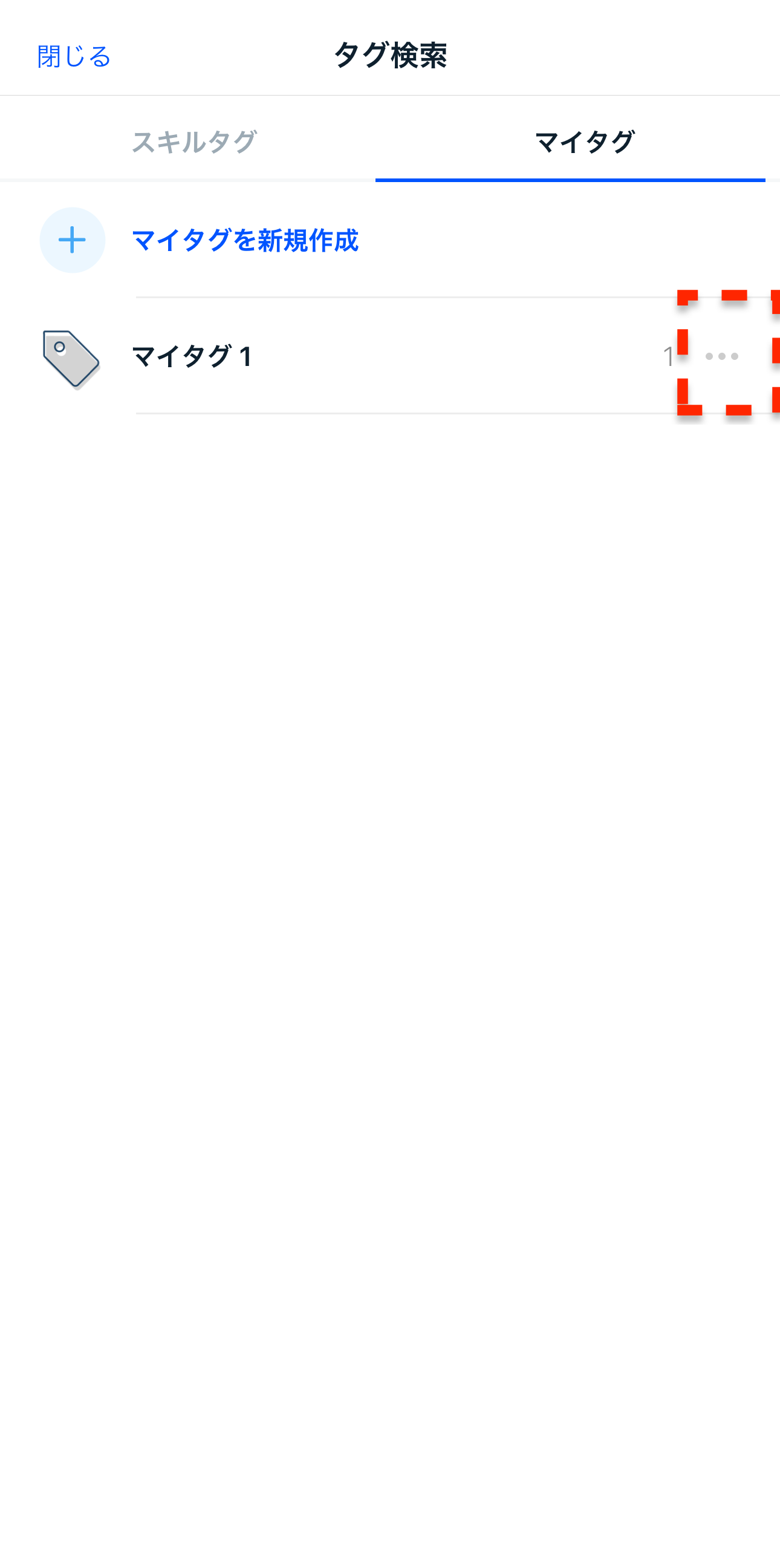Open the マイタグ 1 row
Screen dimensions: 780x1568
192,357
